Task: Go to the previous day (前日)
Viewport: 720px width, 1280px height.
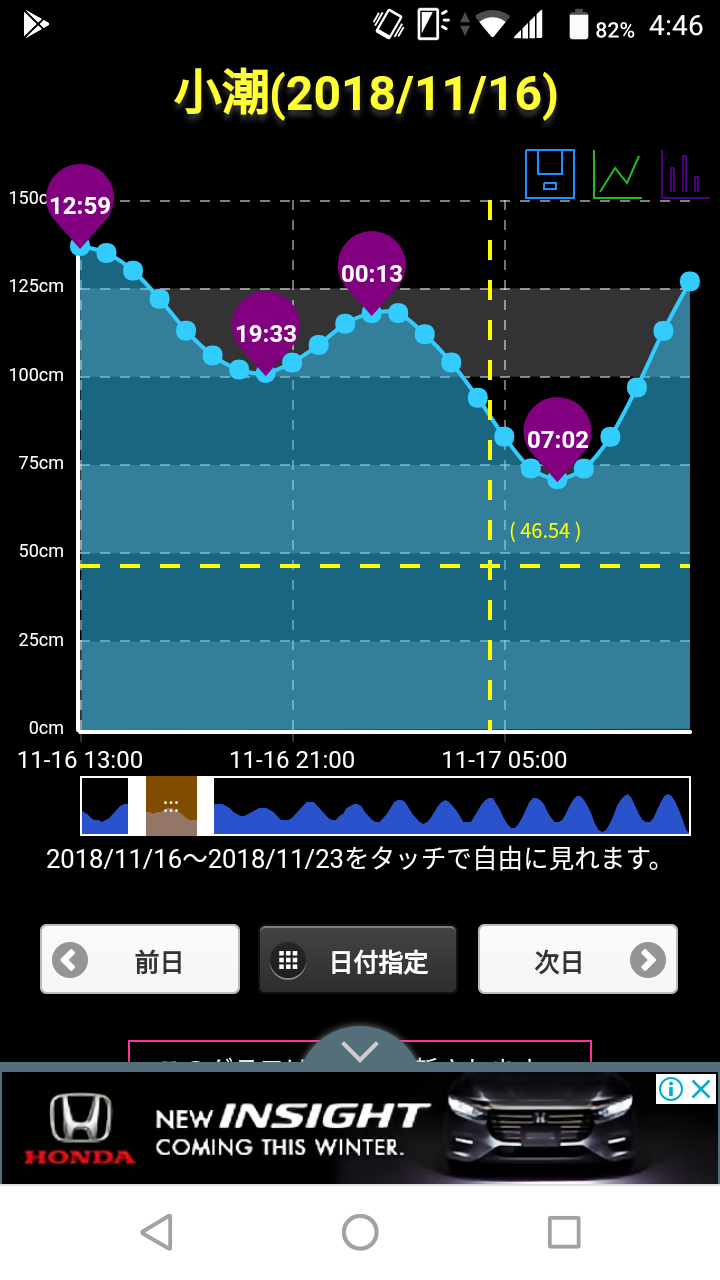Action: [140, 960]
